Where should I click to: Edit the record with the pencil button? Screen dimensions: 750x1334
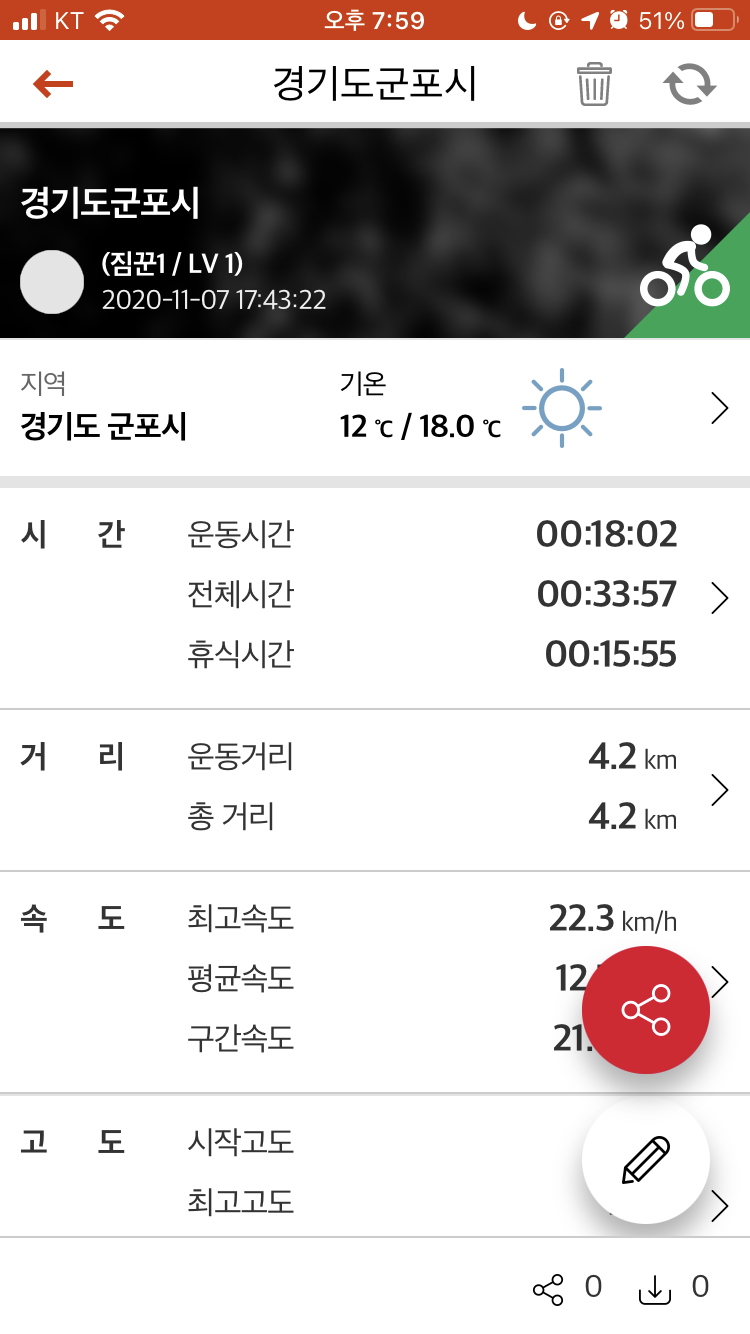(646, 1160)
